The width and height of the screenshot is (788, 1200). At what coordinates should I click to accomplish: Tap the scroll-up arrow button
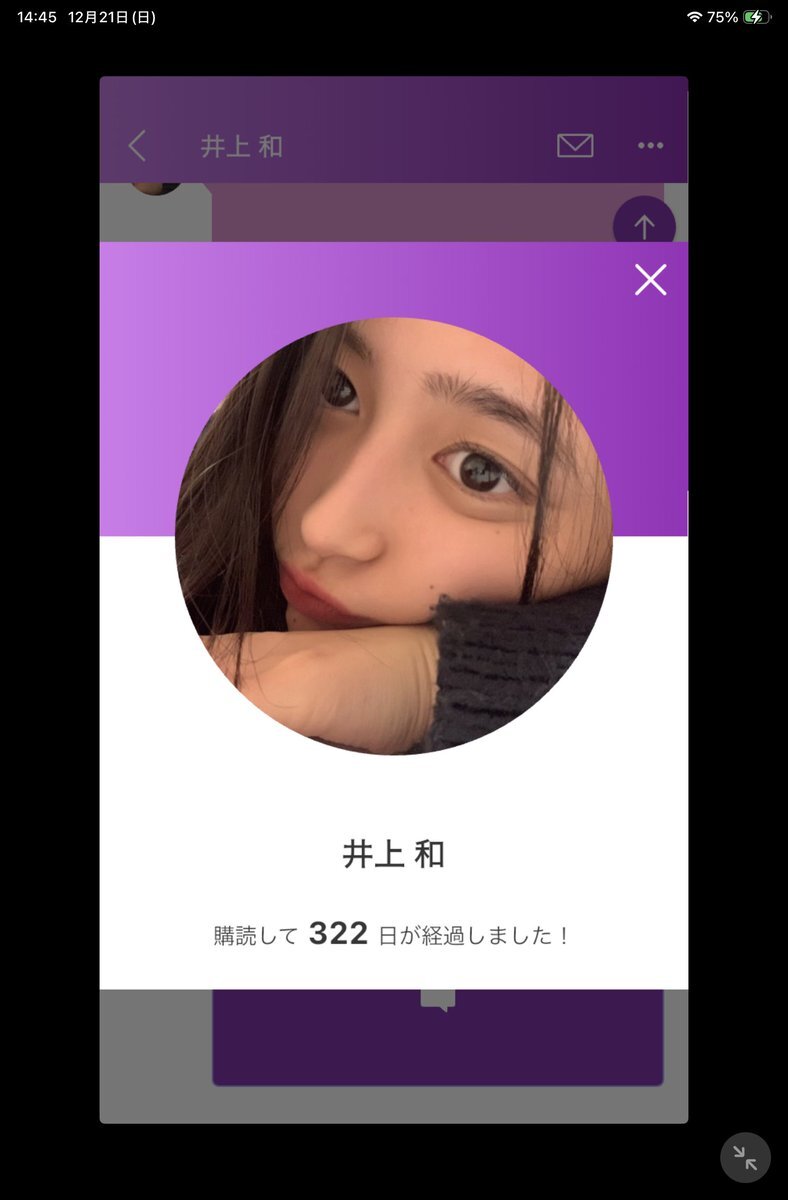coord(644,225)
